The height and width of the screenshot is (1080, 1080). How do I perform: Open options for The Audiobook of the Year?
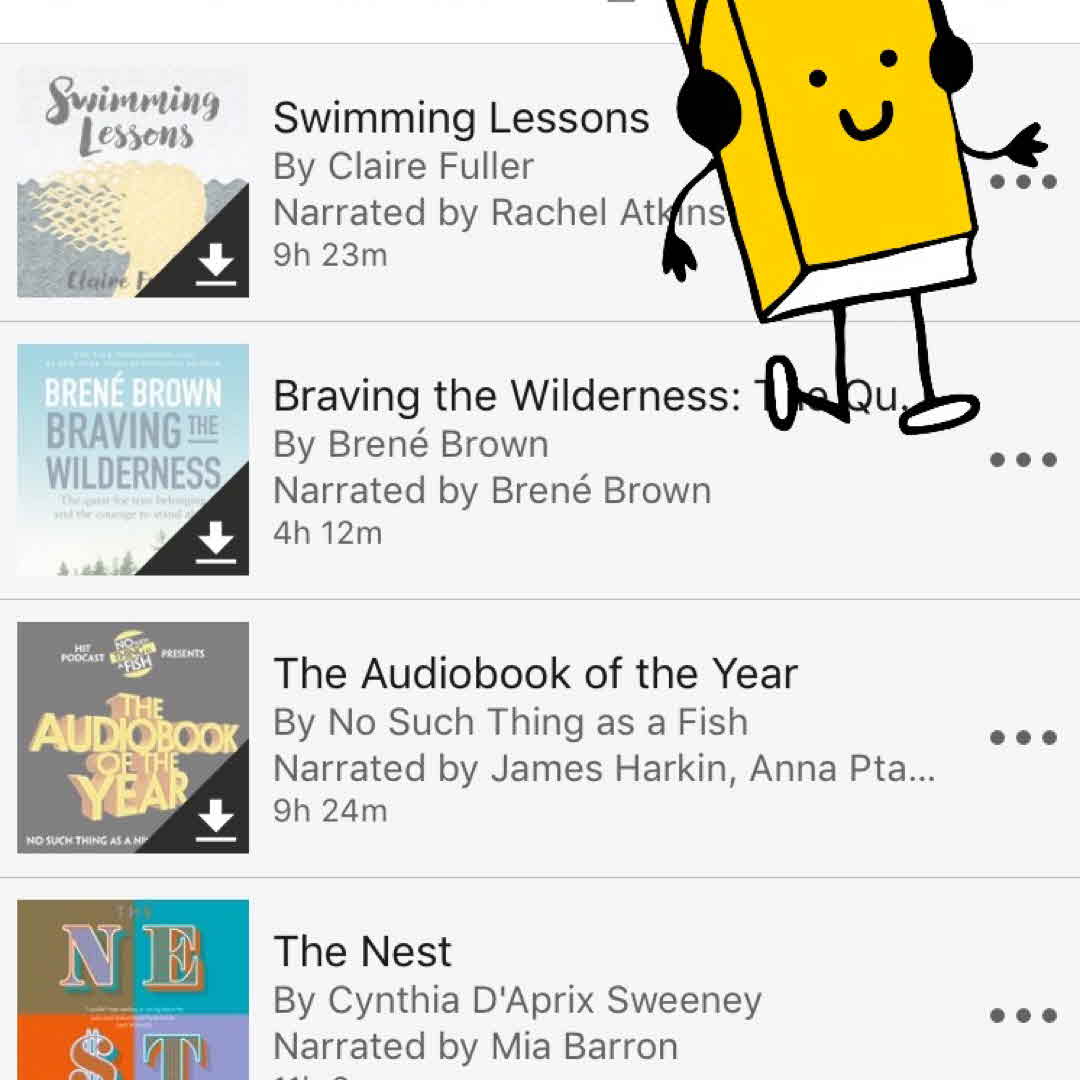click(1023, 738)
